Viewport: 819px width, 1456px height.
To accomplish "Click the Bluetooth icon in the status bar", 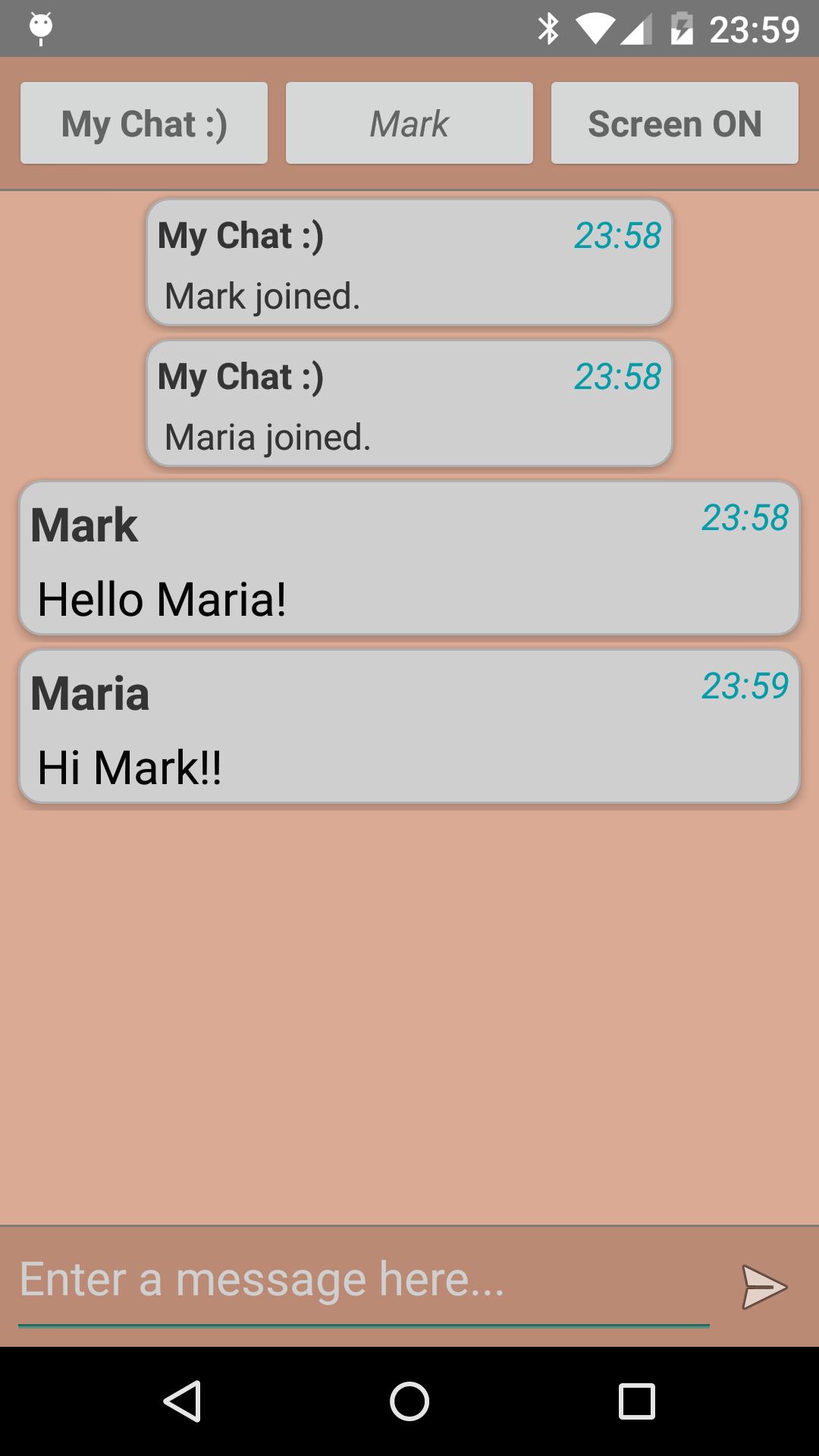I will [x=548, y=29].
